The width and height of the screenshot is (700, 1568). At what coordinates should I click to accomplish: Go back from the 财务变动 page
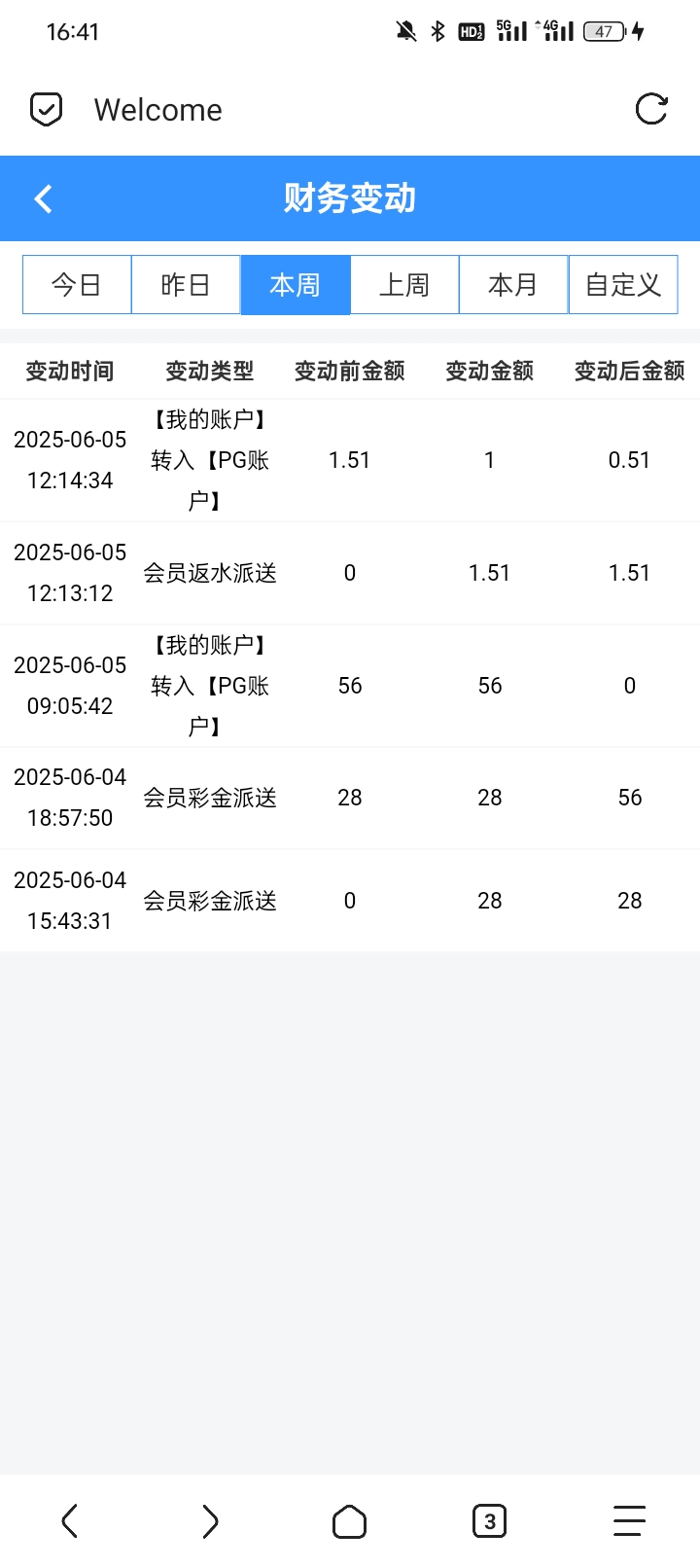[43, 199]
